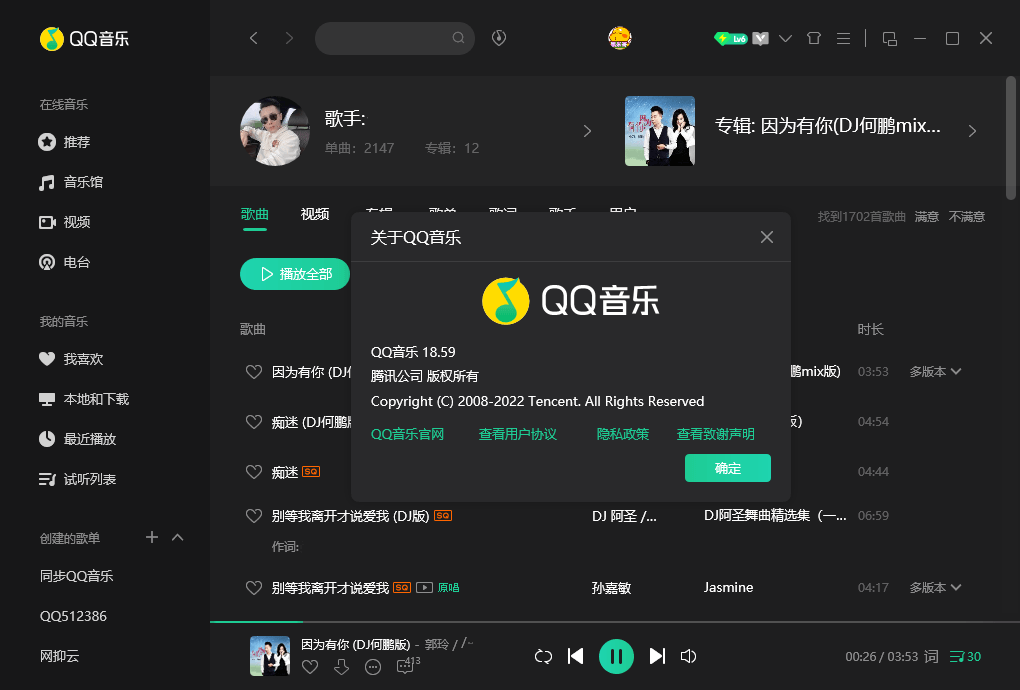Create a new playlist with the plus icon
Screen dimensions: 1020x690
click(x=152, y=537)
